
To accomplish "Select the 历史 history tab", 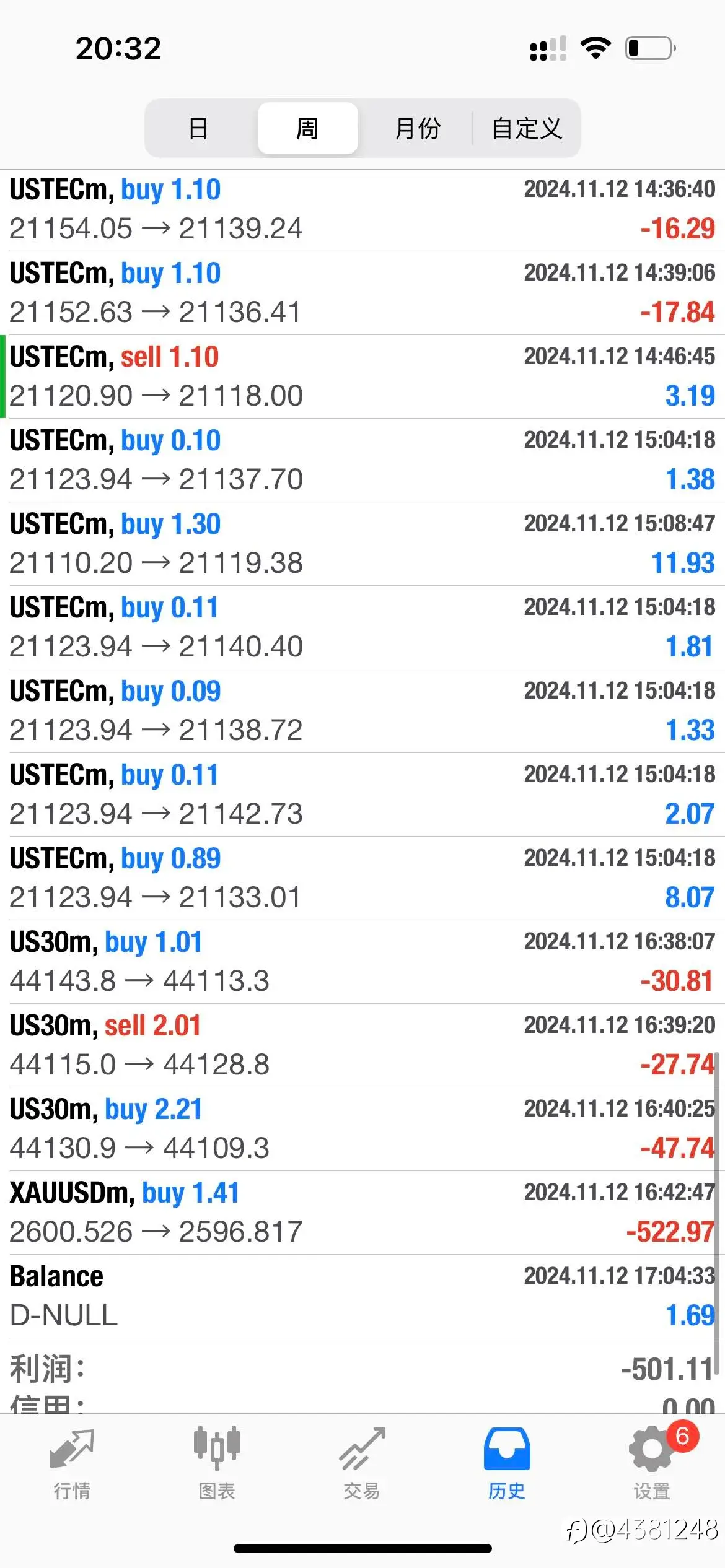I will [507, 1464].
